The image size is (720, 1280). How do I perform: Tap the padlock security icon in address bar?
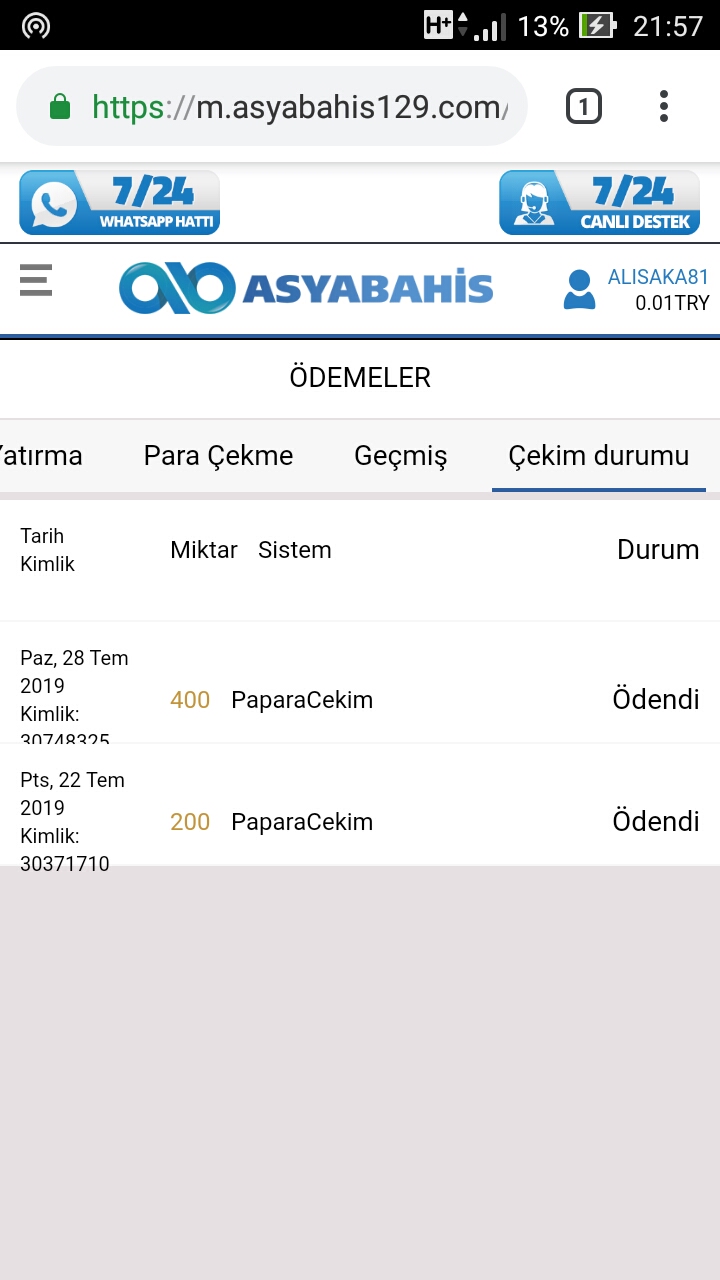point(60,104)
